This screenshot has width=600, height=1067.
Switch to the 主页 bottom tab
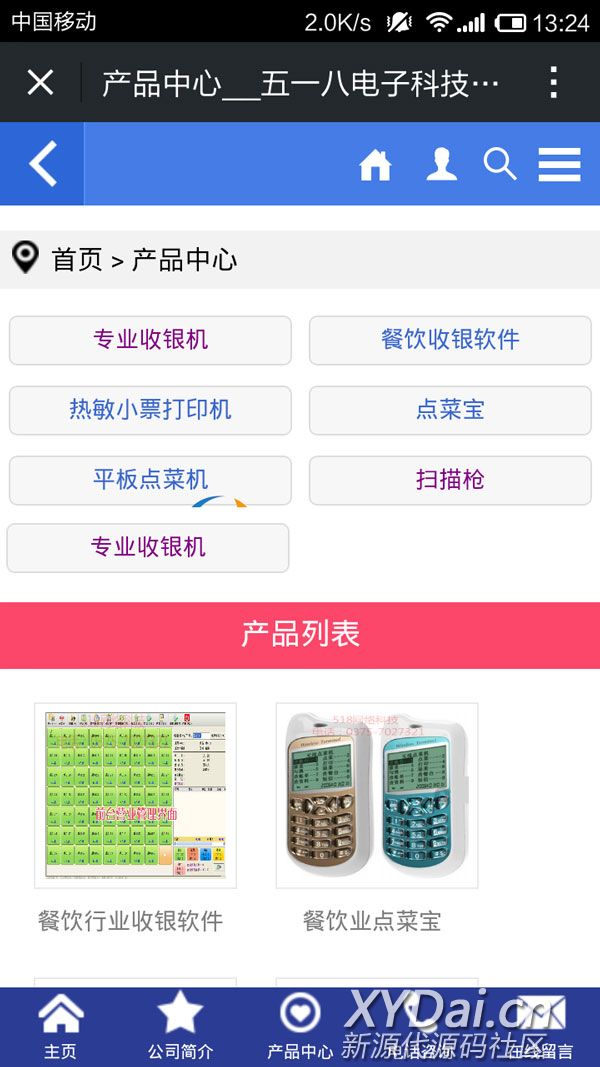tap(60, 1027)
